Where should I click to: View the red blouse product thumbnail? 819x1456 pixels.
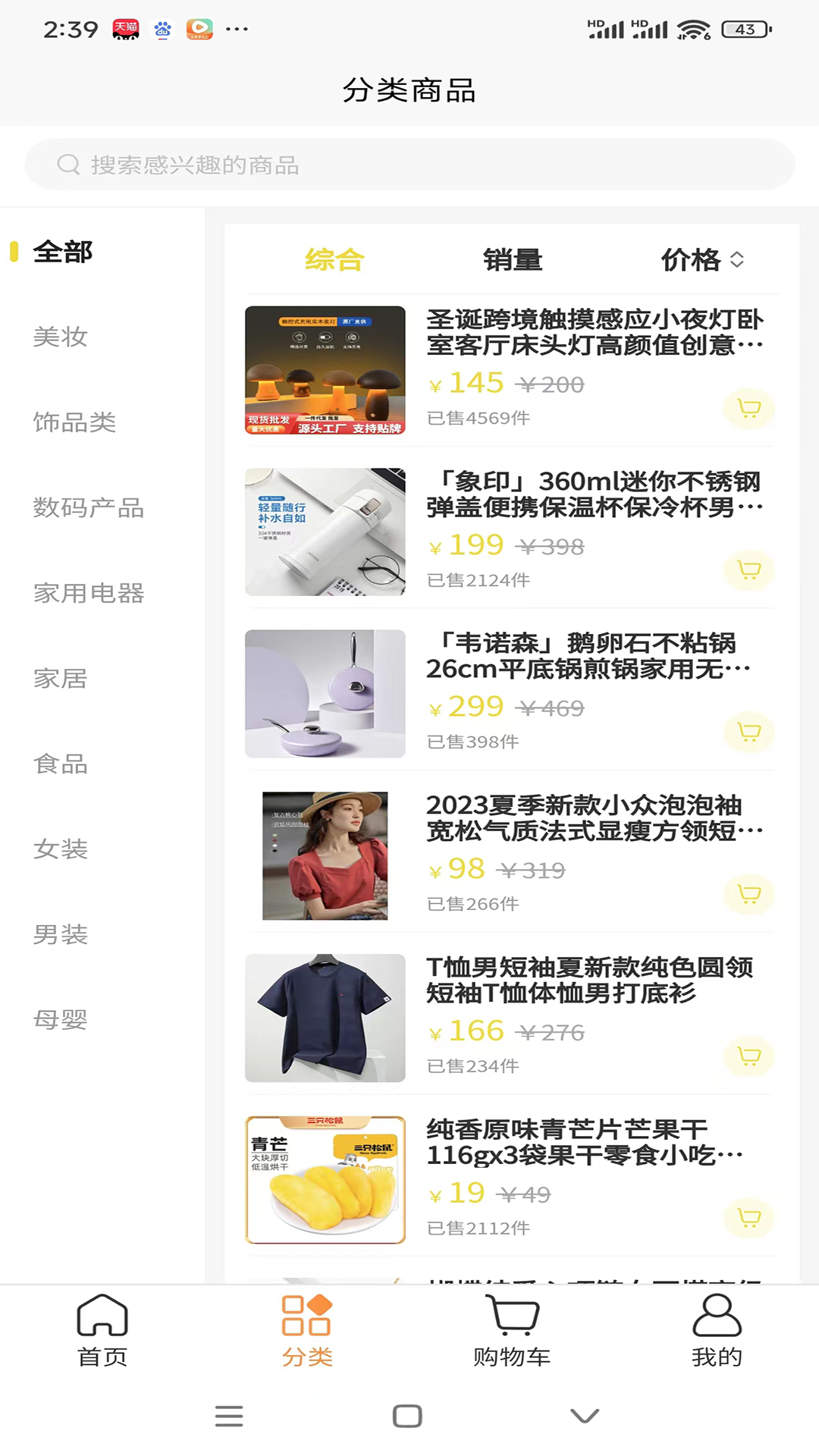325,854
